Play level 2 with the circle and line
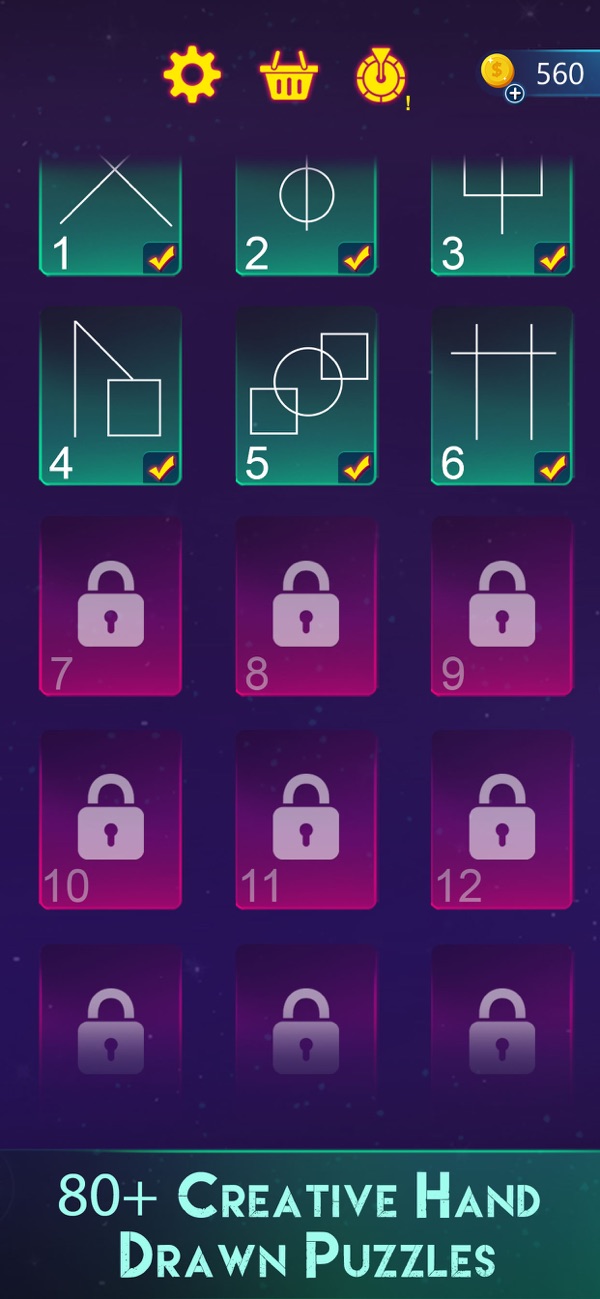This screenshot has height=1299, width=600. coord(306,215)
